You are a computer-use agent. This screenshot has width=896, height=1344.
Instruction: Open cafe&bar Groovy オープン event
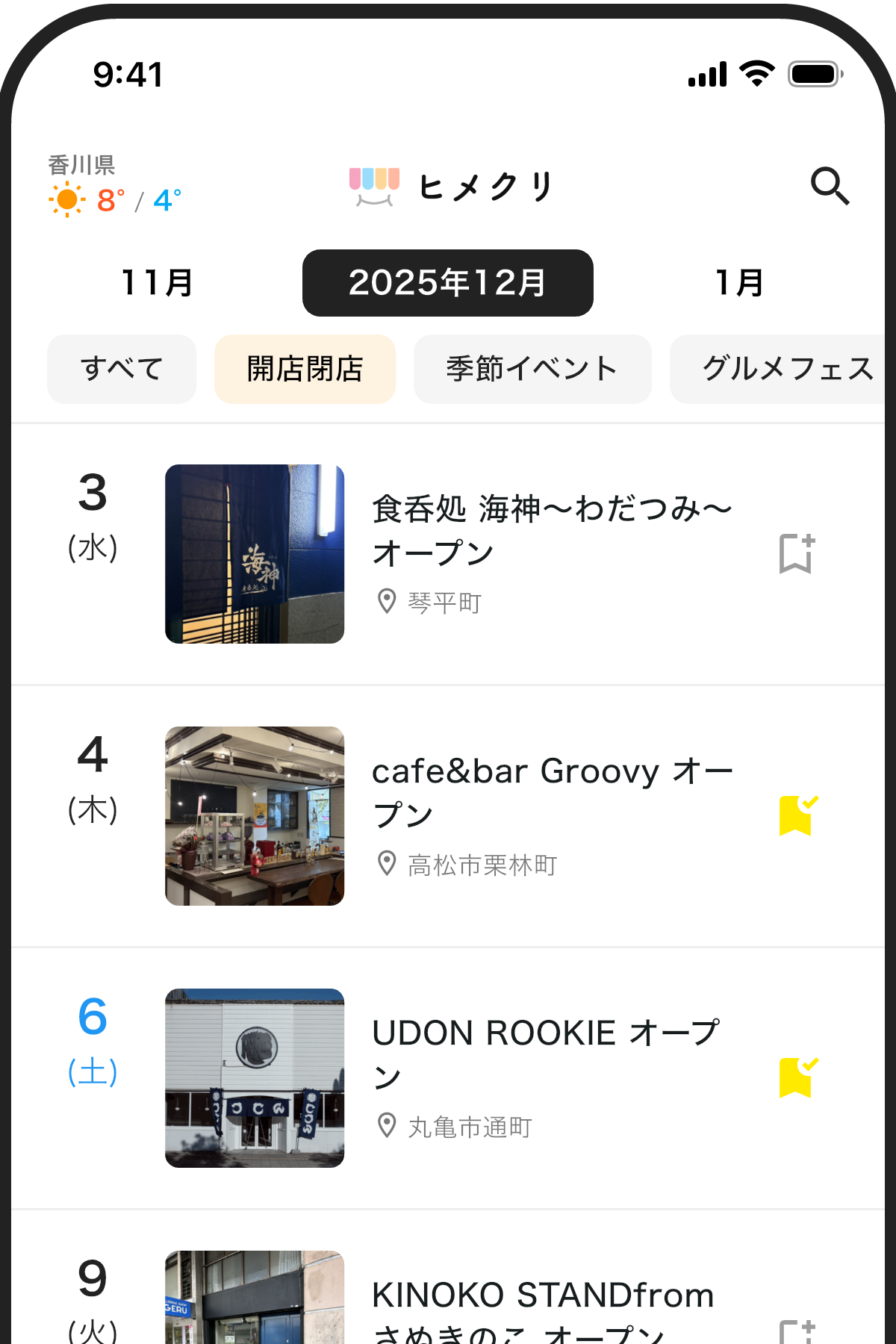tap(551, 793)
